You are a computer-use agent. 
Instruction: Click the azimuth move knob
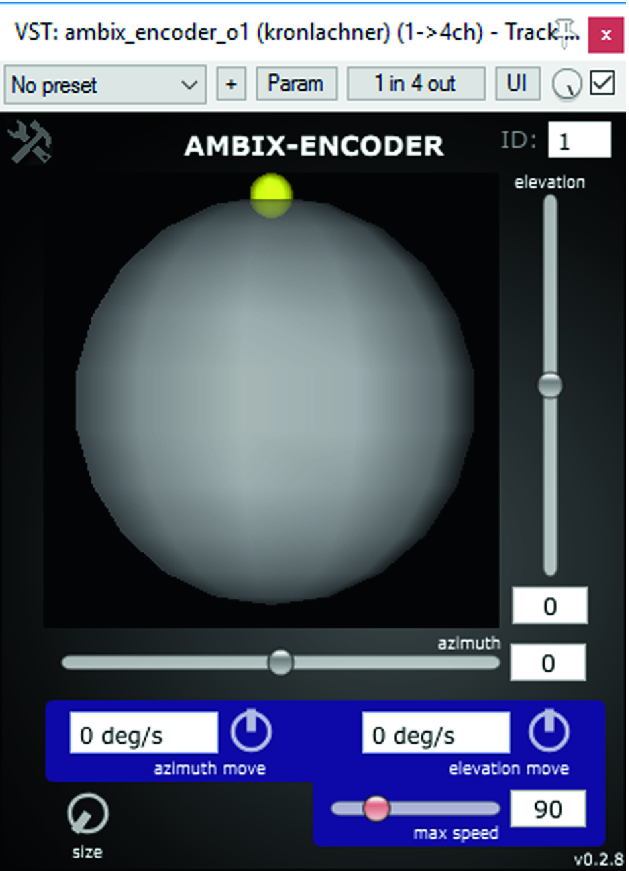[251, 733]
